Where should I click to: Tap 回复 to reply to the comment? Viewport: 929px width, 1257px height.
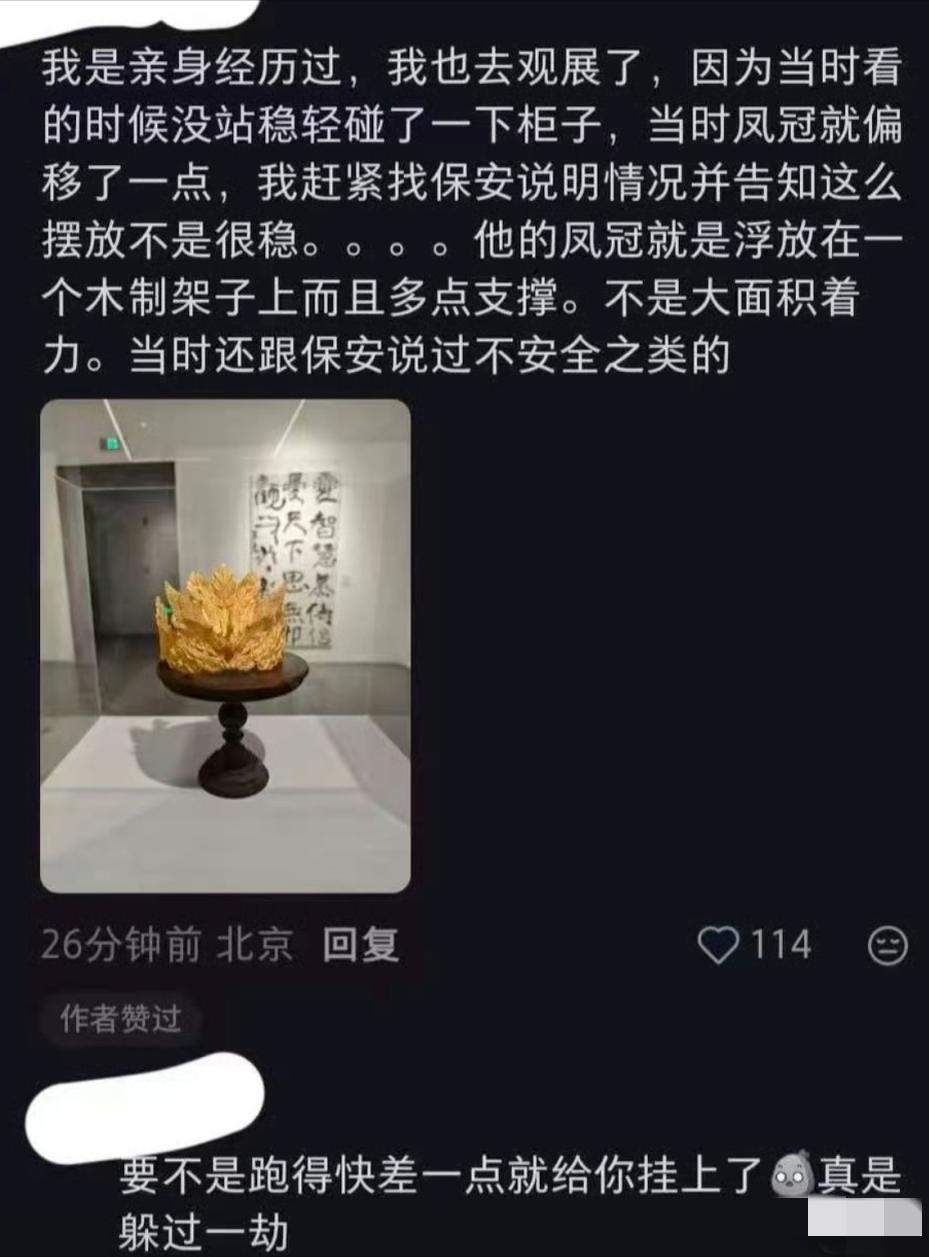point(360,944)
